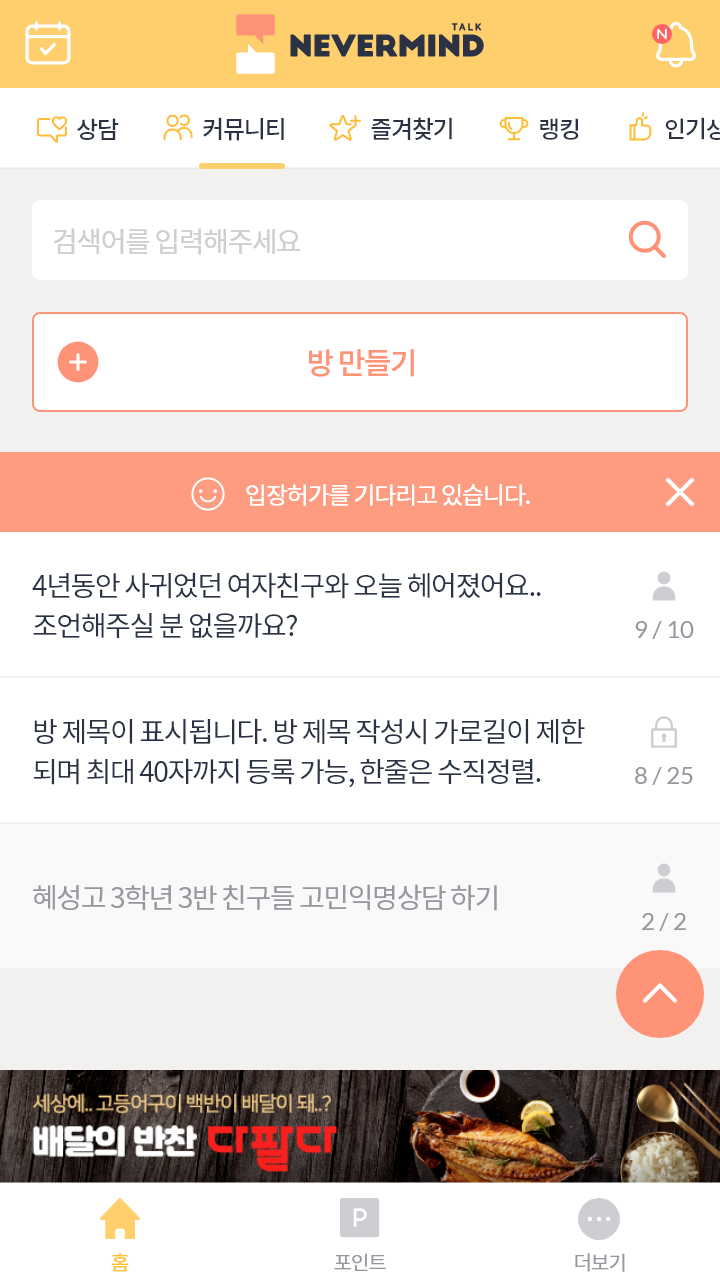Go to the 랭킹 tab
The height and width of the screenshot is (1280, 720).
(x=539, y=128)
